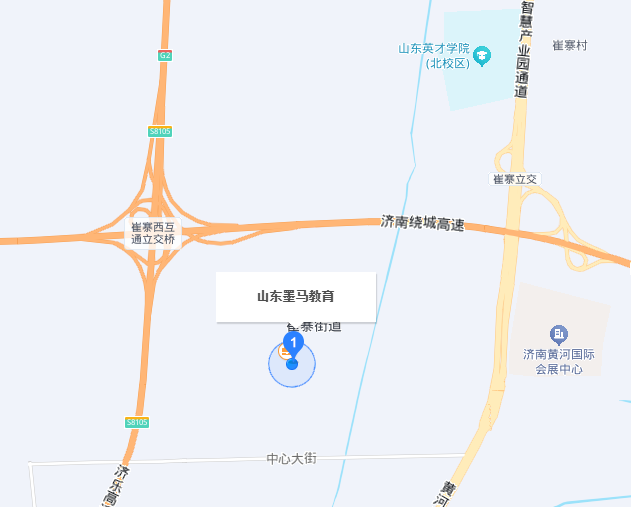
Task: Open the 山东墨马教育 info bubble
Action: [296, 297]
